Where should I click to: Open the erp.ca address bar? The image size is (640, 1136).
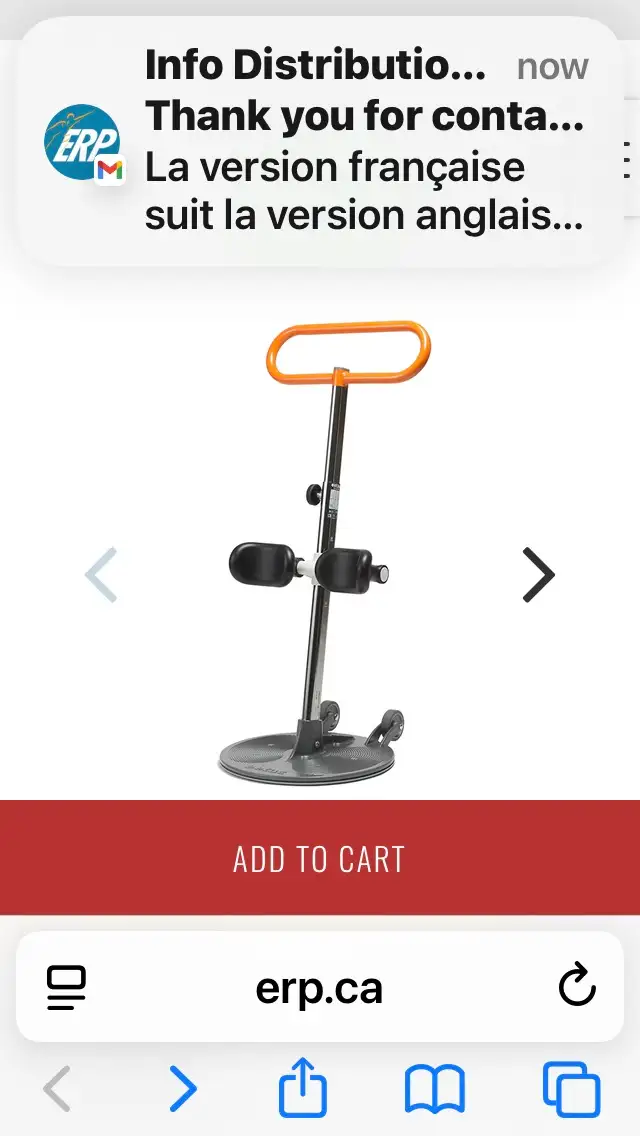click(320, 988)
